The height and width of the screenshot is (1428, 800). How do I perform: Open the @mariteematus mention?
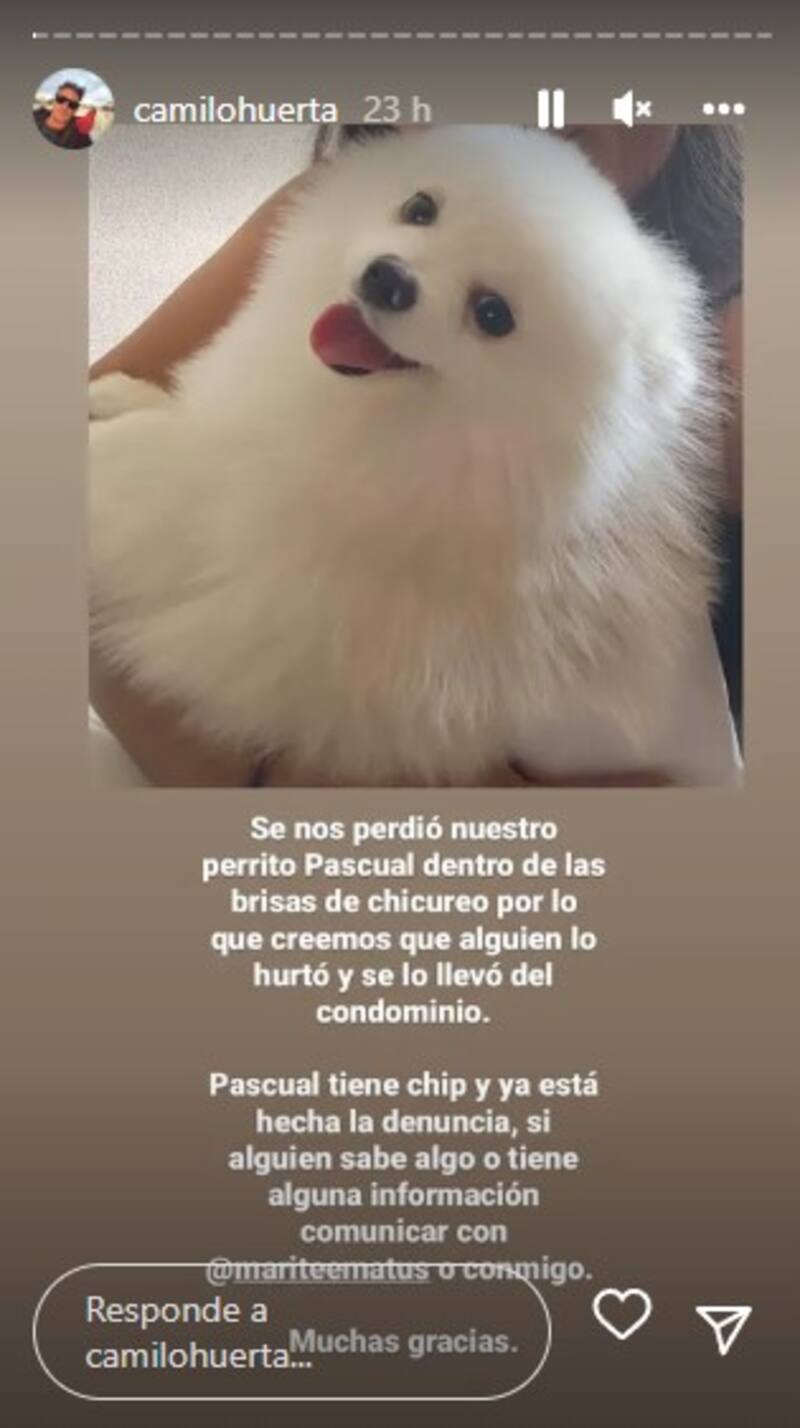pyautogui.click(x=317, y=1270)
